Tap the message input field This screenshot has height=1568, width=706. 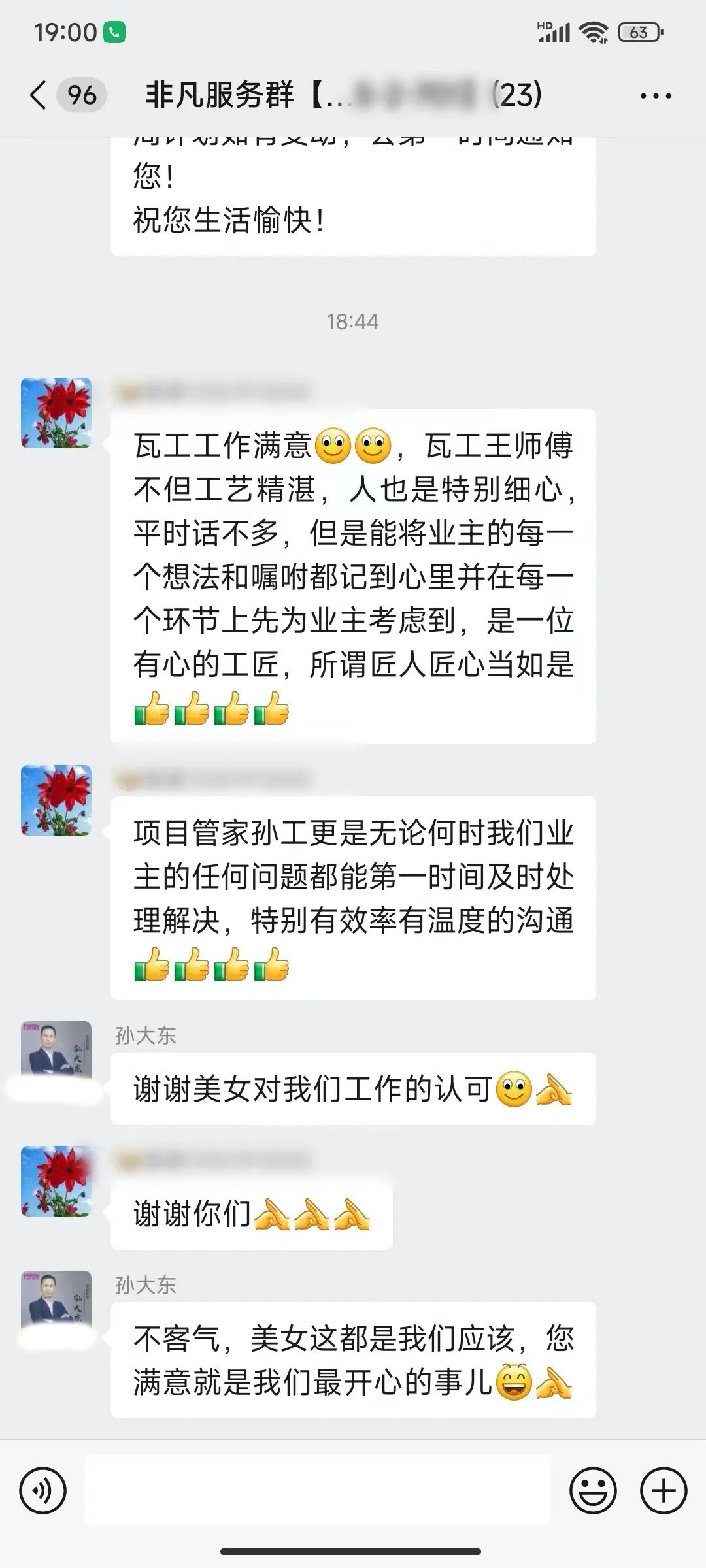318,1490
